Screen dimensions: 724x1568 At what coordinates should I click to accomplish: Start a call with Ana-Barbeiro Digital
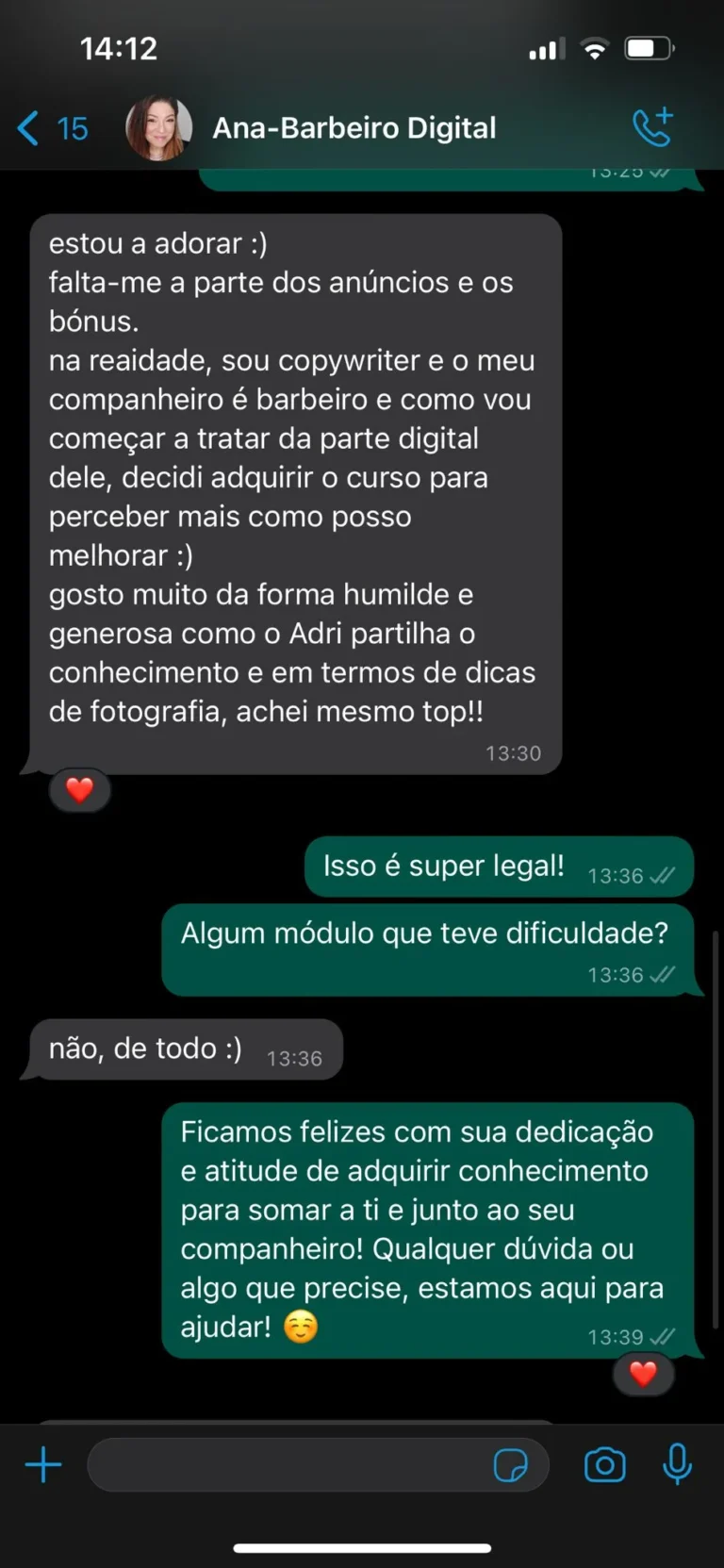(652, 128)
